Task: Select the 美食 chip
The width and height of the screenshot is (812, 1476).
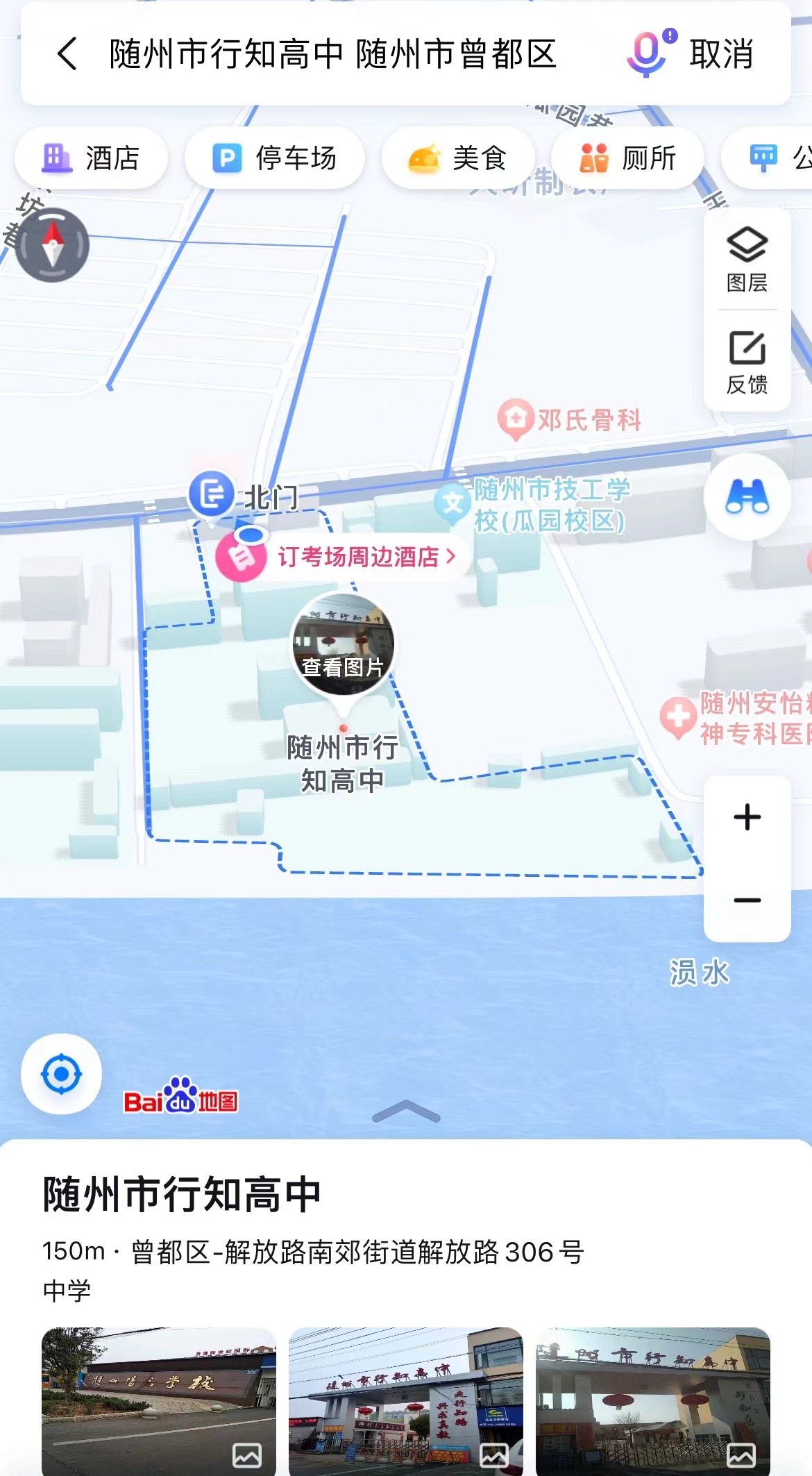Action: [x=457, y=158]
